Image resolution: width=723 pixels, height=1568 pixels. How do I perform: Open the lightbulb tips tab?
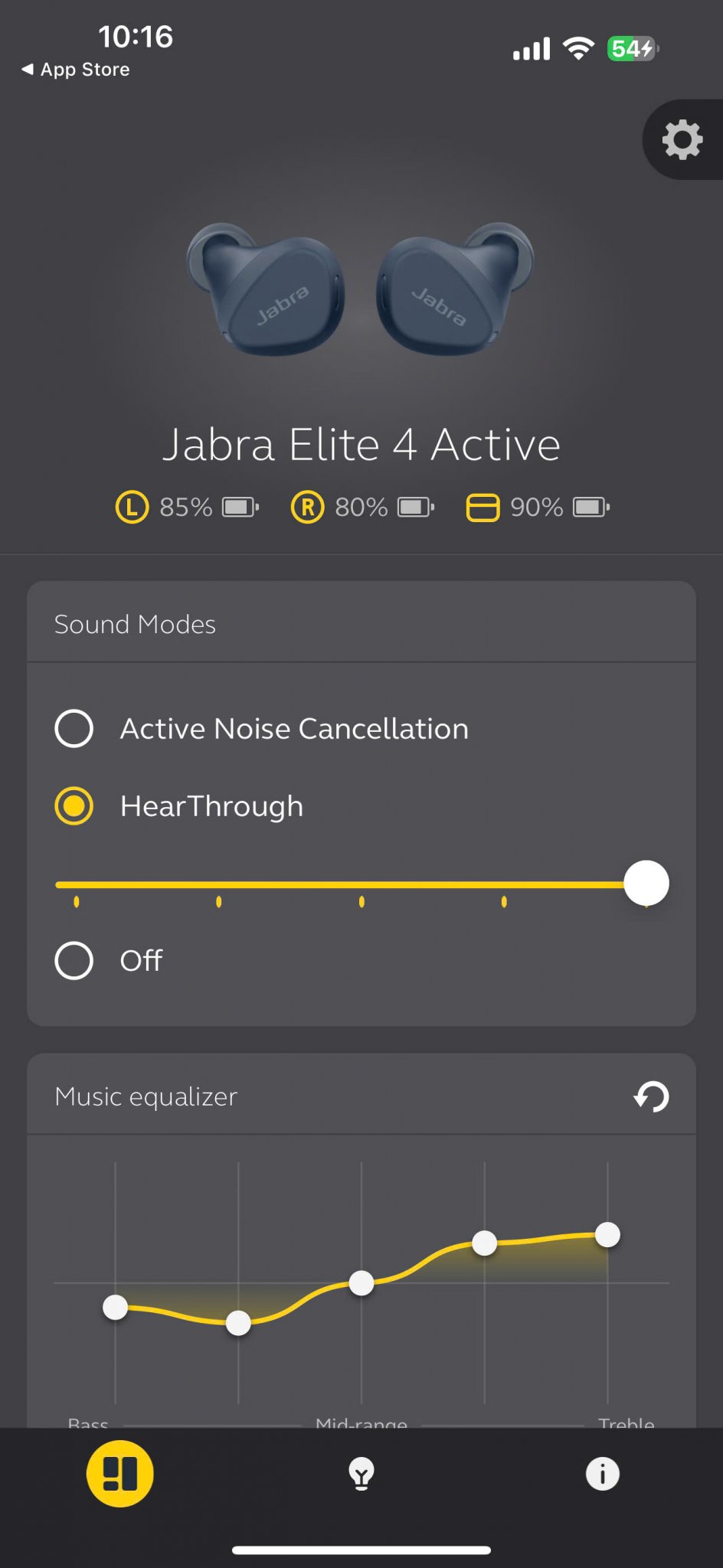click(361, 1474)
